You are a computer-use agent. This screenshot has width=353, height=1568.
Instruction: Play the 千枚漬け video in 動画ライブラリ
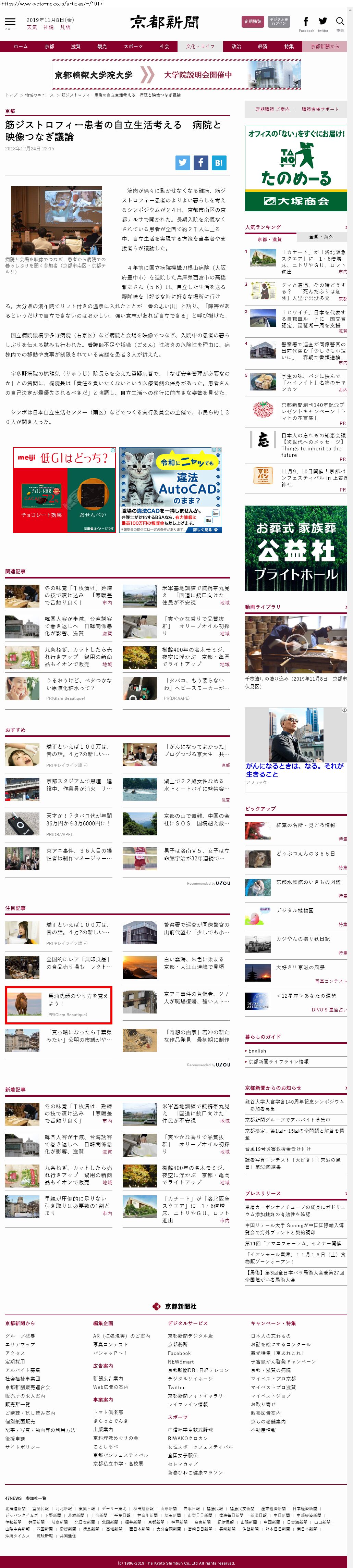tap(296, 642)
